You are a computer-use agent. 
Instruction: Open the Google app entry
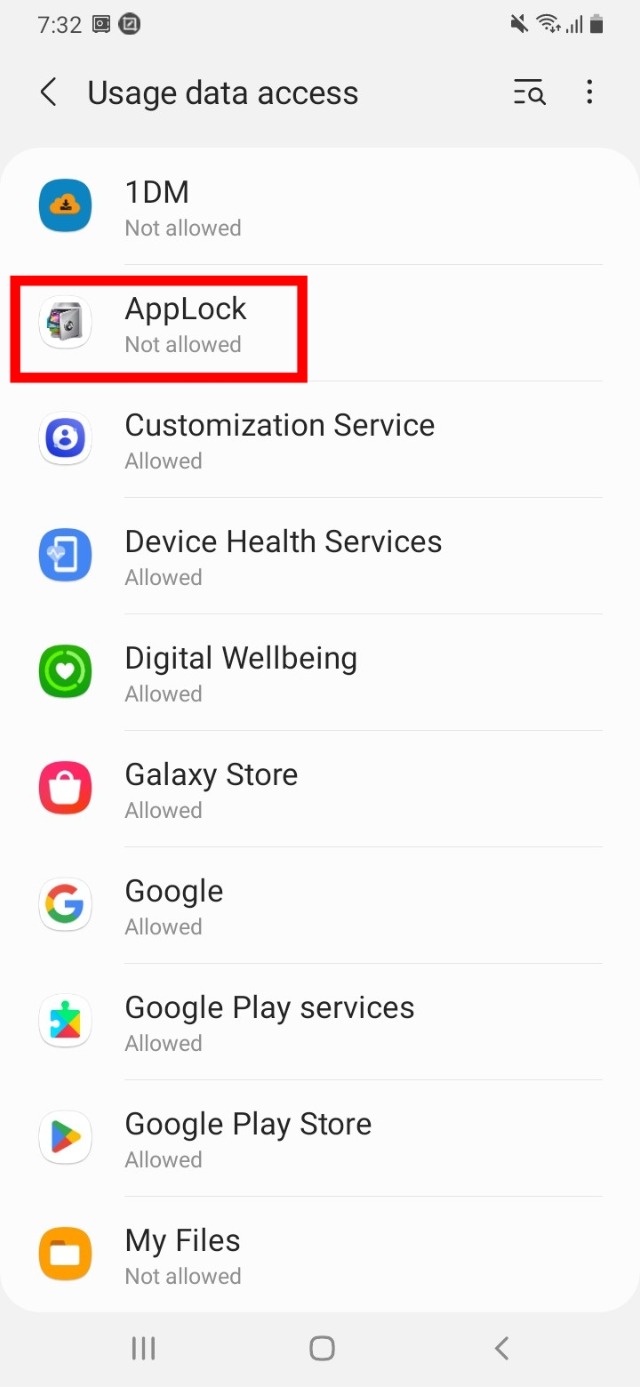(x=320, y=906)
